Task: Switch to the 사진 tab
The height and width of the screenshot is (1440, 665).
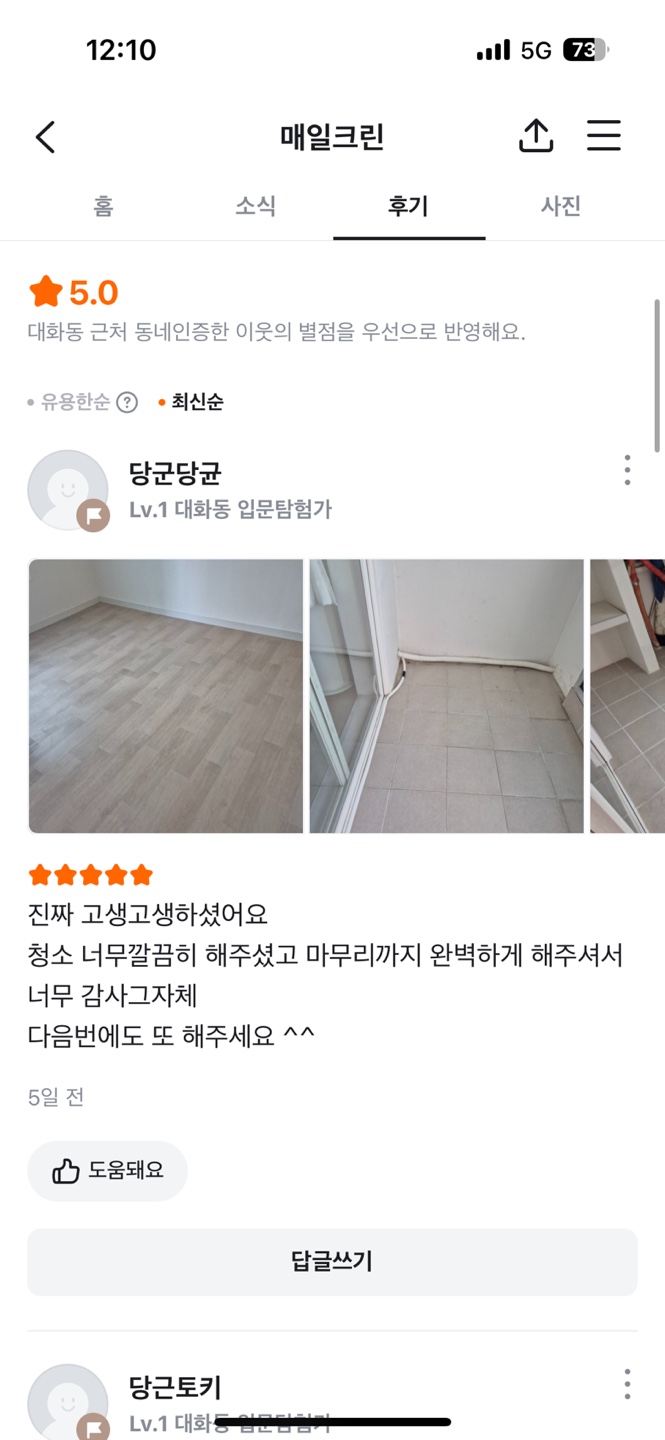Action: (x=561, y=206)
